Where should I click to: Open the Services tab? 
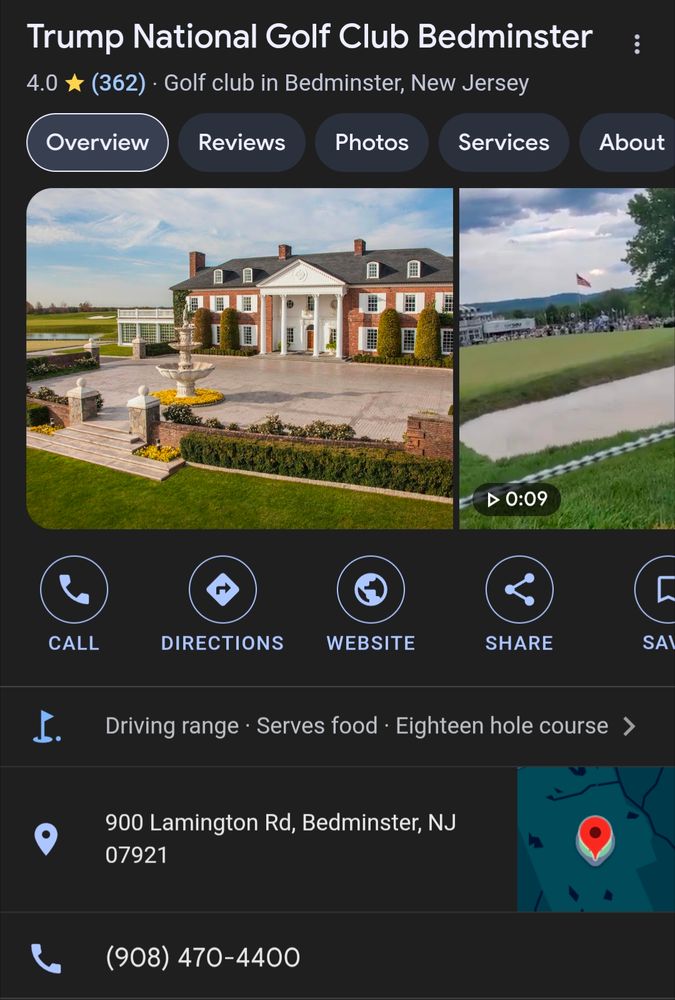[503, 142]
